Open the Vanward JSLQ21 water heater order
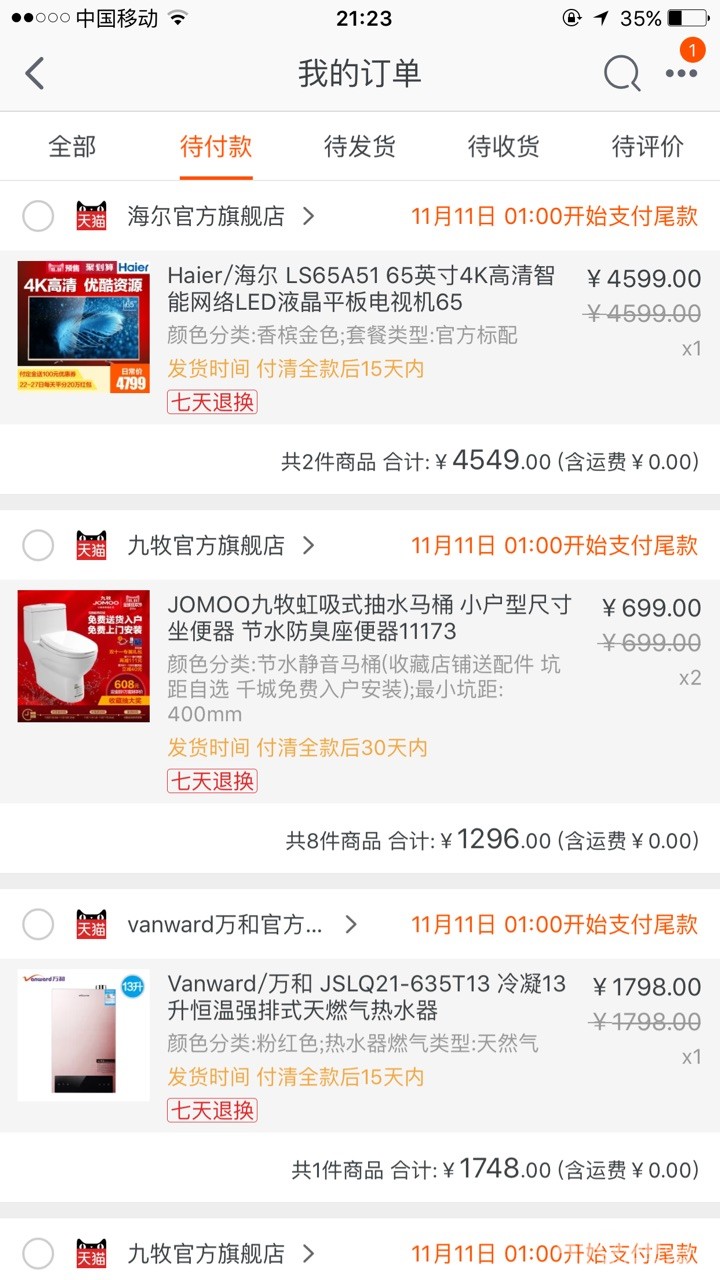Screen dimensions: 720x1280 click(x=366, y=998)
